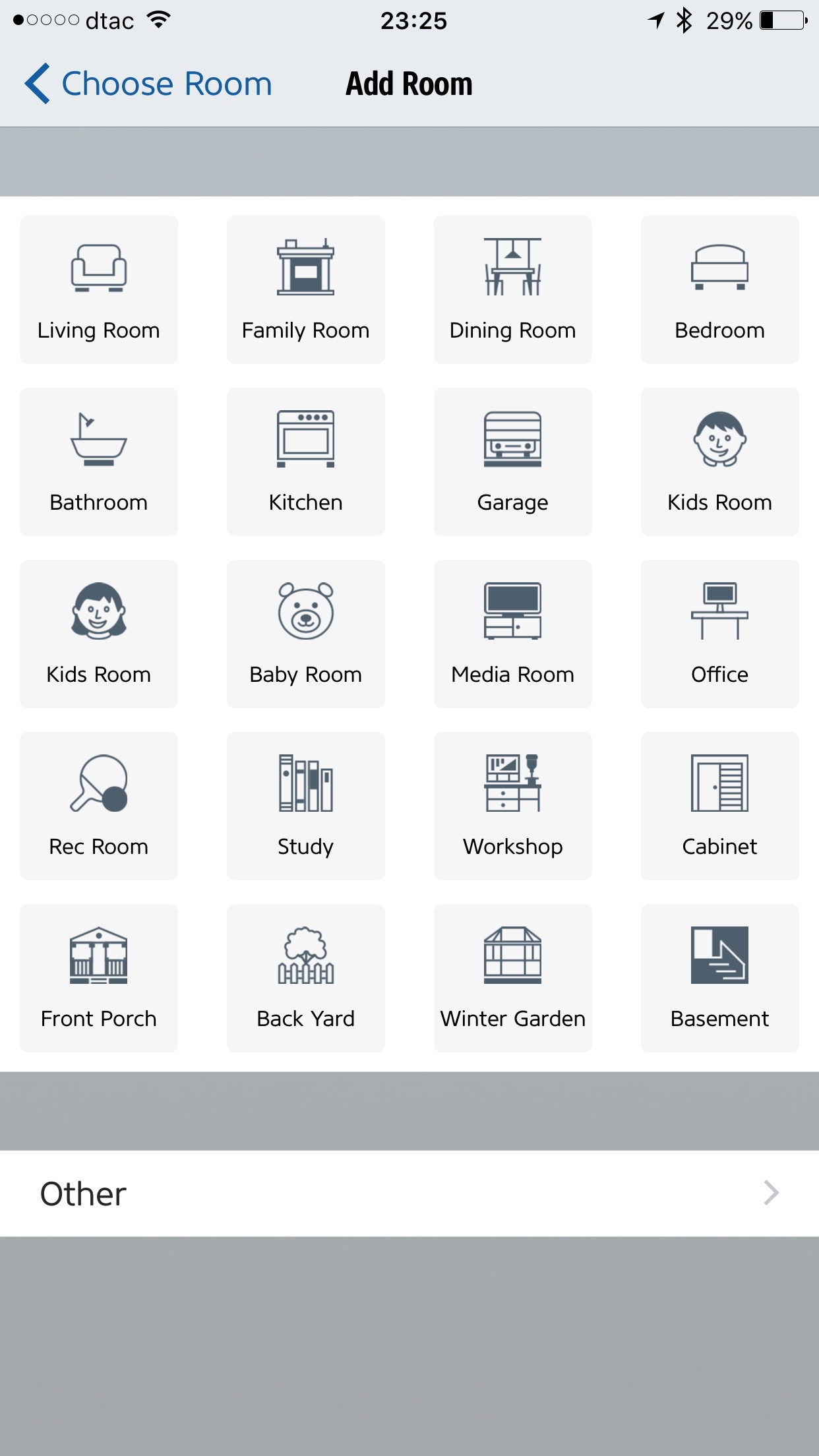
Task: Select the Media Room tile
Action: (513, 634)
